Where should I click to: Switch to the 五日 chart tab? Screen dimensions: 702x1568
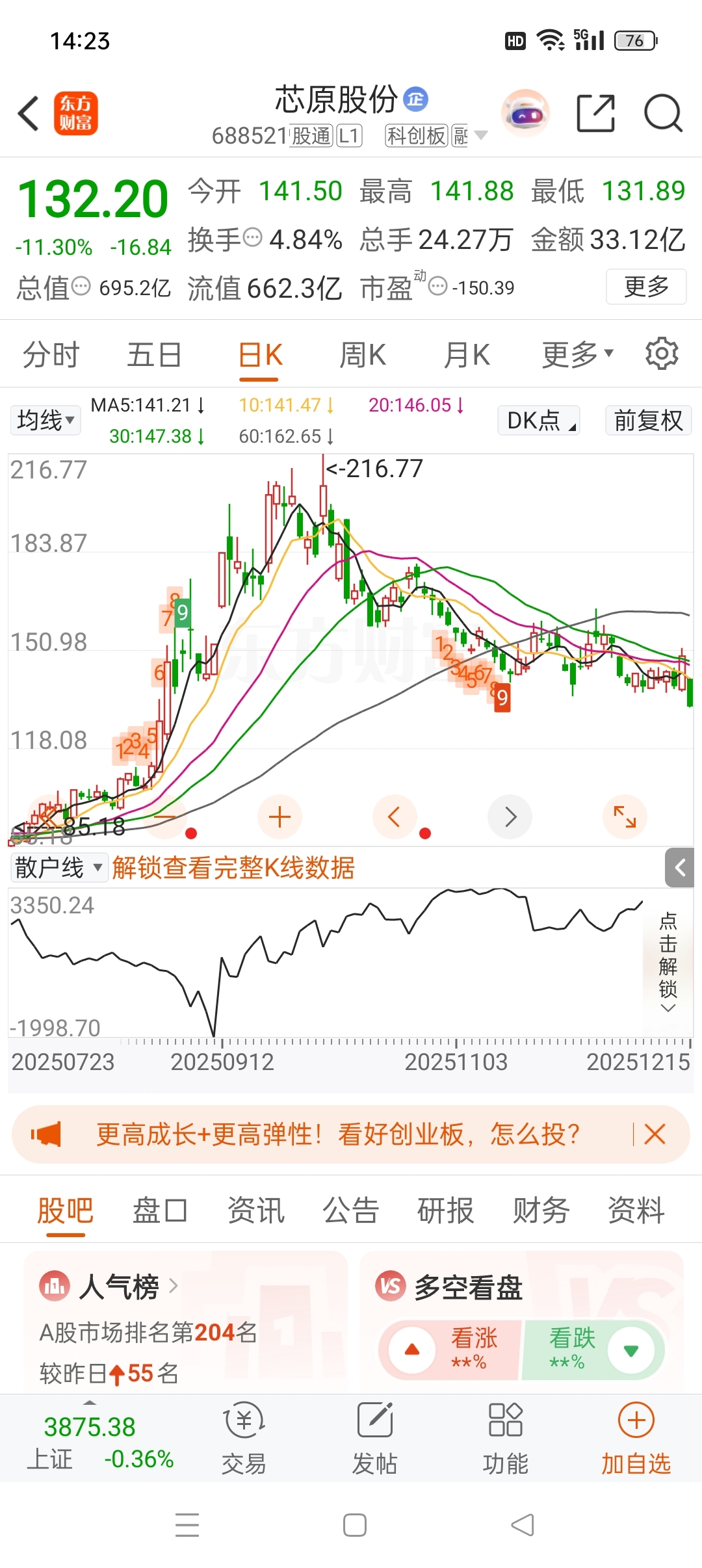pyautogui.click(x=154, y=355)
